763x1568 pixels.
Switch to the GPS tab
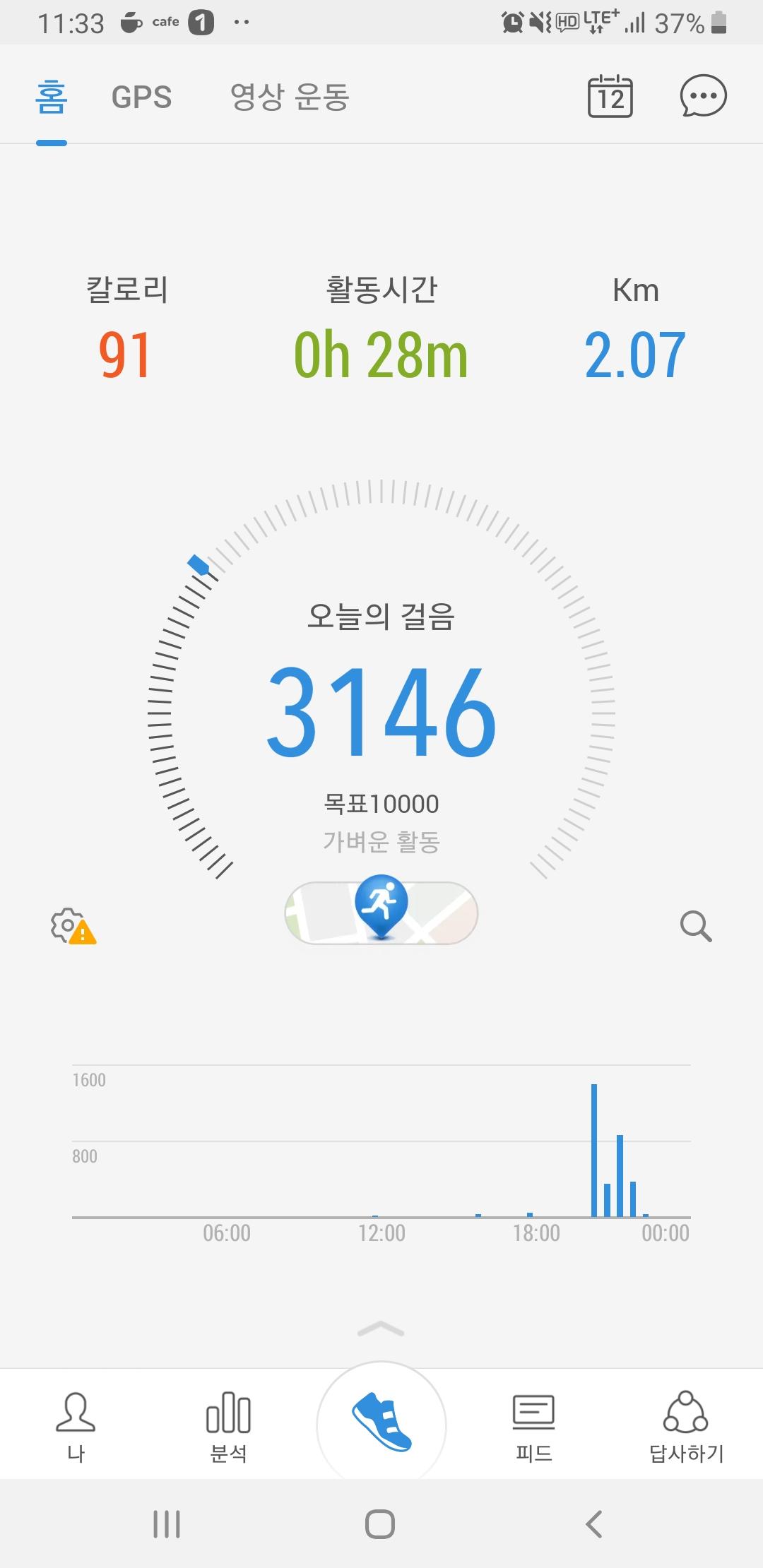(x=141, y=97)
